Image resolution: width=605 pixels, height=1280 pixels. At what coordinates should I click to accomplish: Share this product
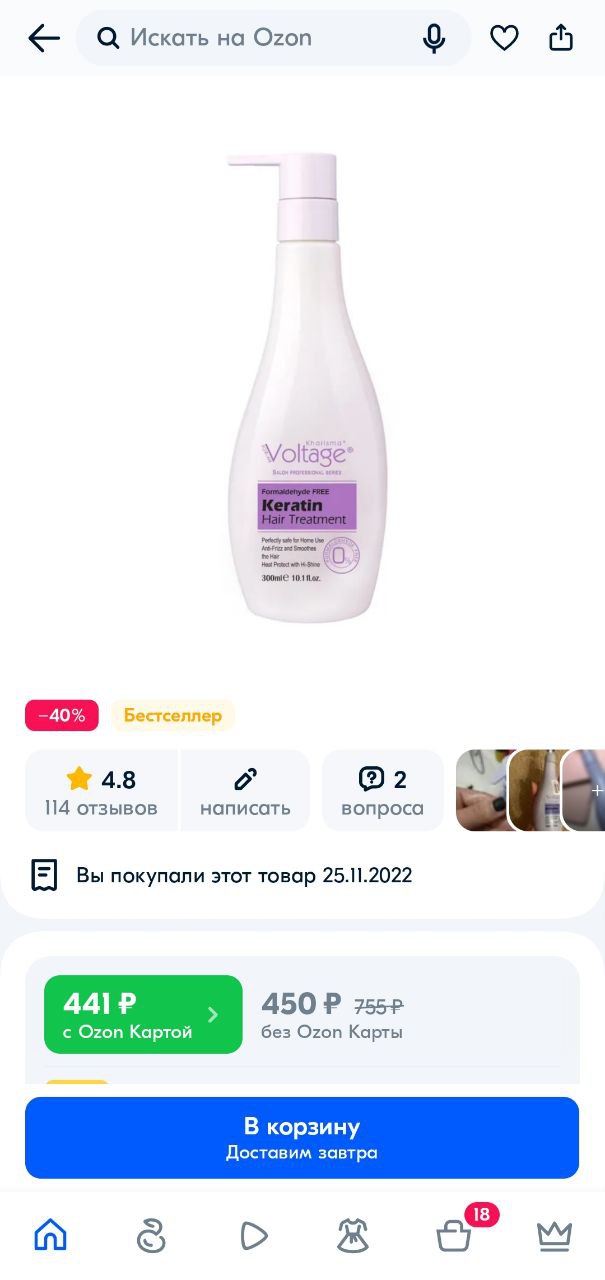click(x=562, y=38)
